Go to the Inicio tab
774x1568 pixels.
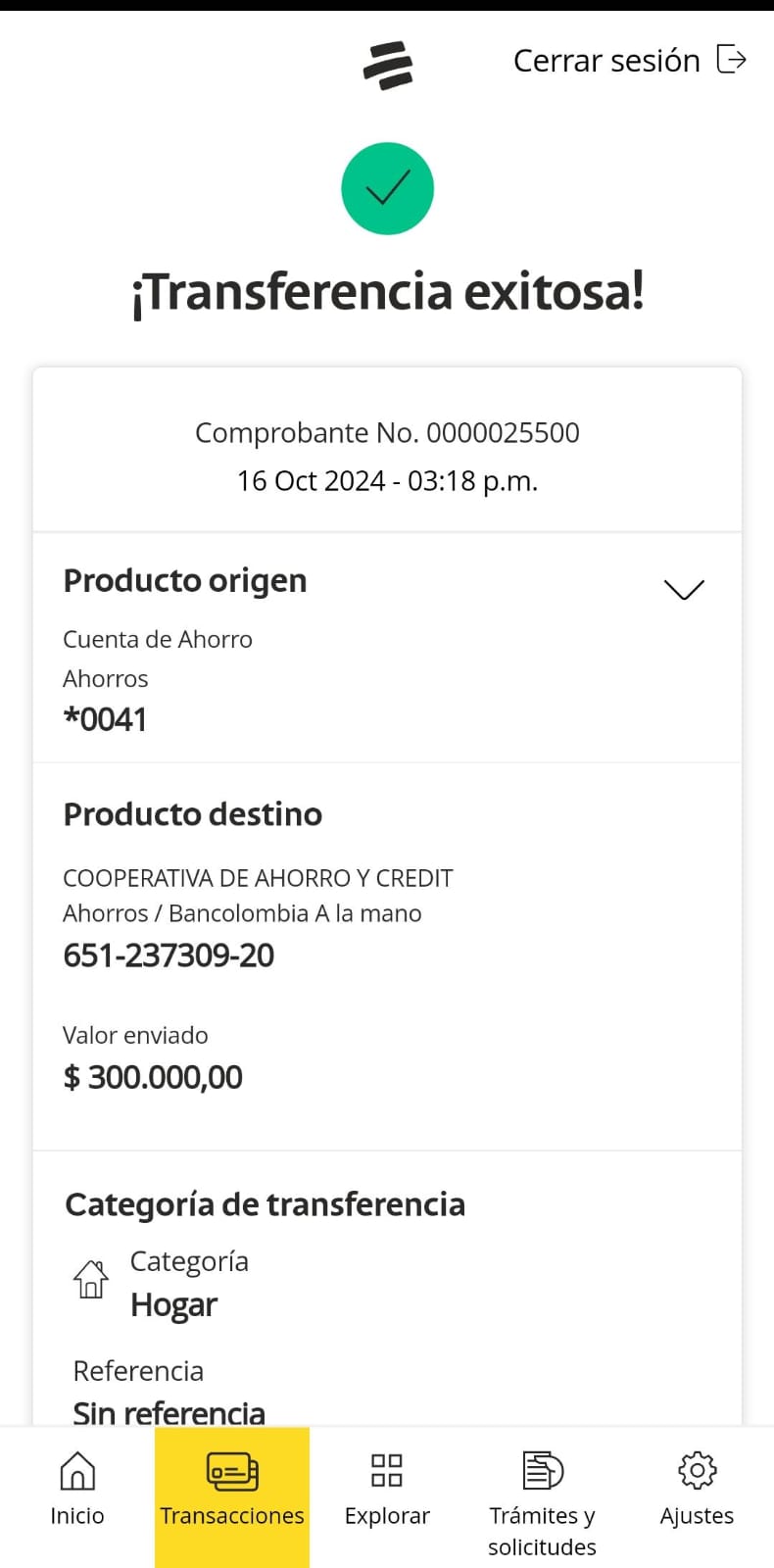click(77, 1490)
